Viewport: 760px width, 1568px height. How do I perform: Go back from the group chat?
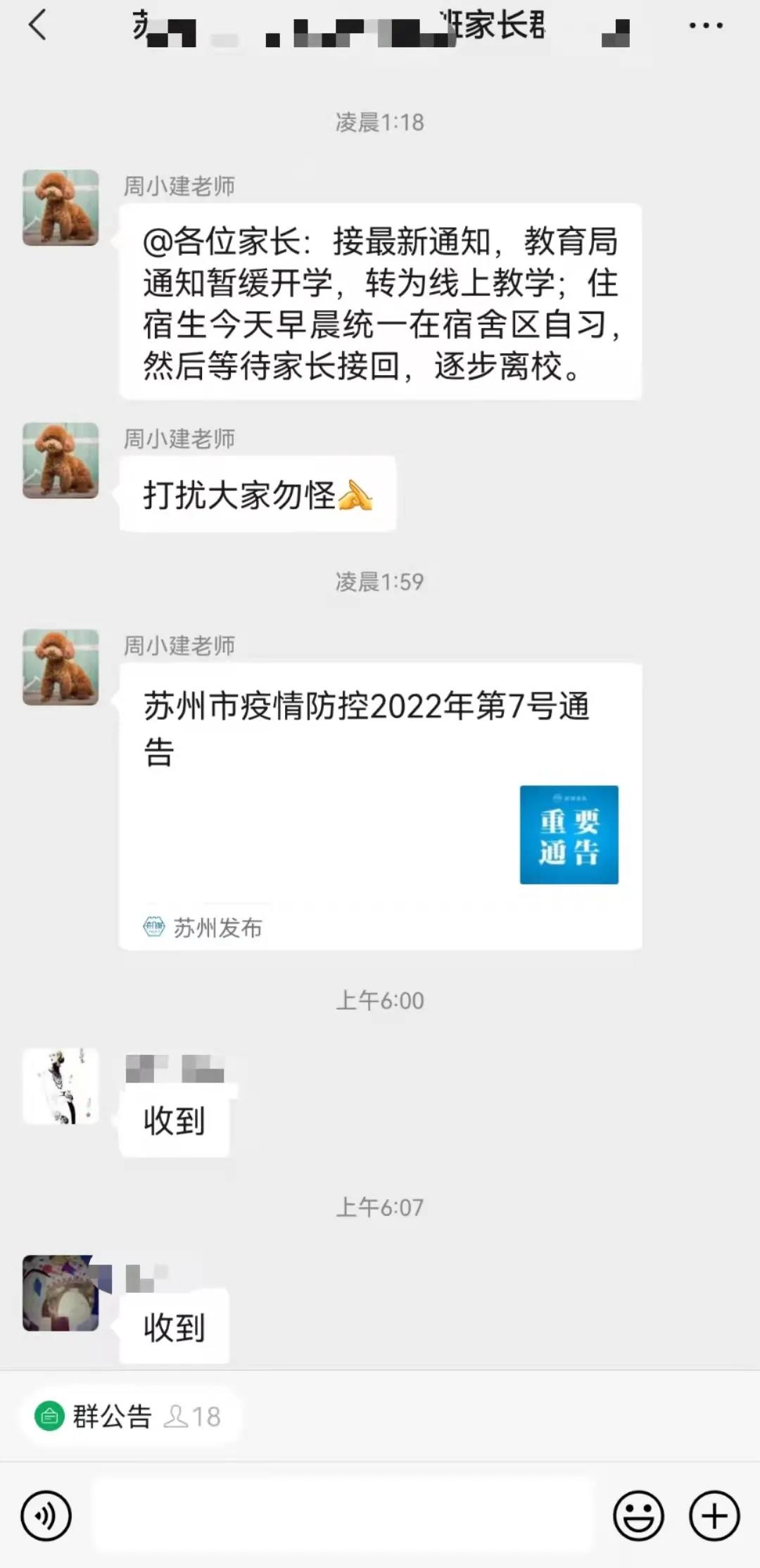pyautogui.click(x=37, y=26)
